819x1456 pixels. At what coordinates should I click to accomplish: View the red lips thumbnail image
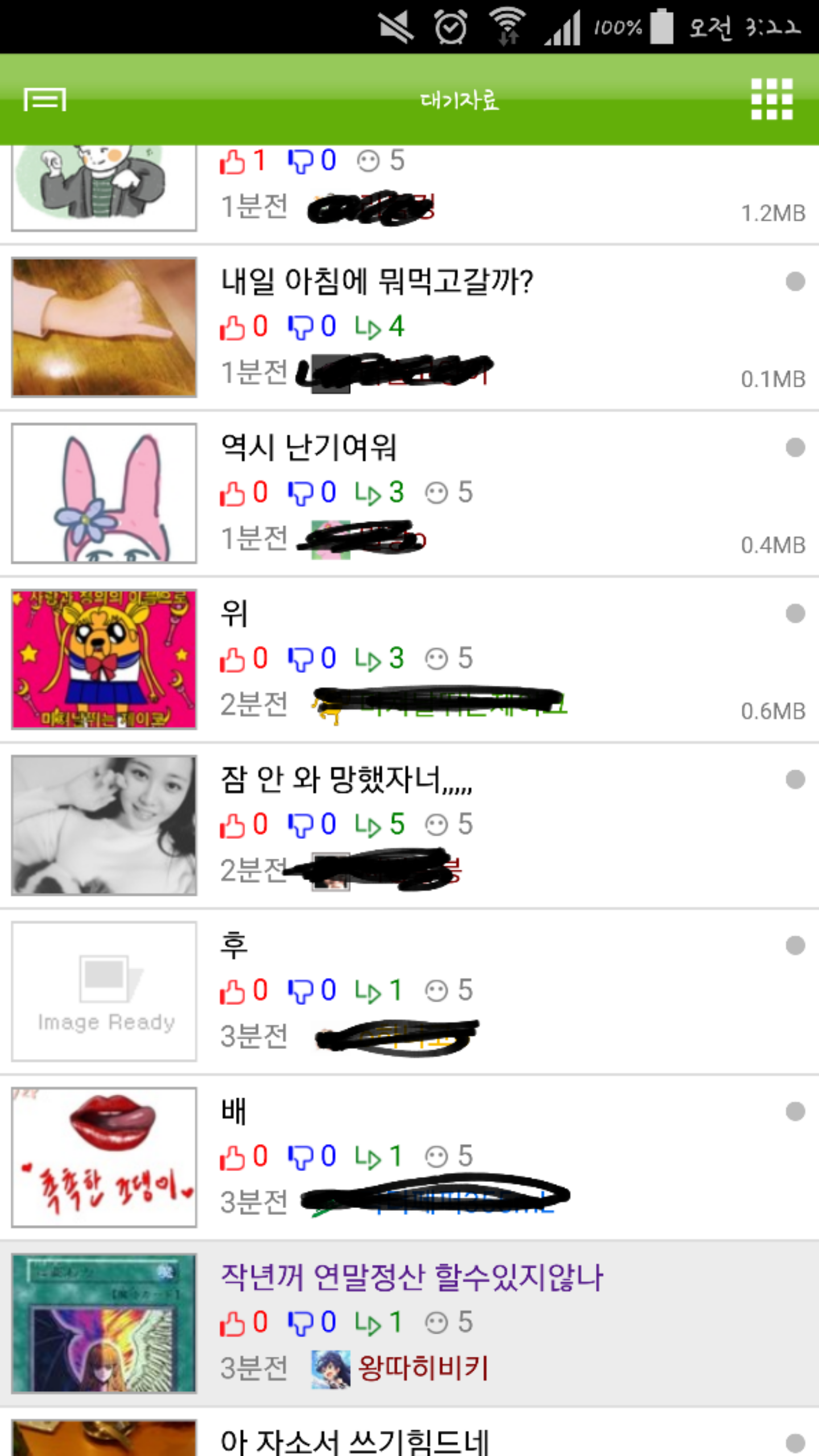pos(104,1157)
